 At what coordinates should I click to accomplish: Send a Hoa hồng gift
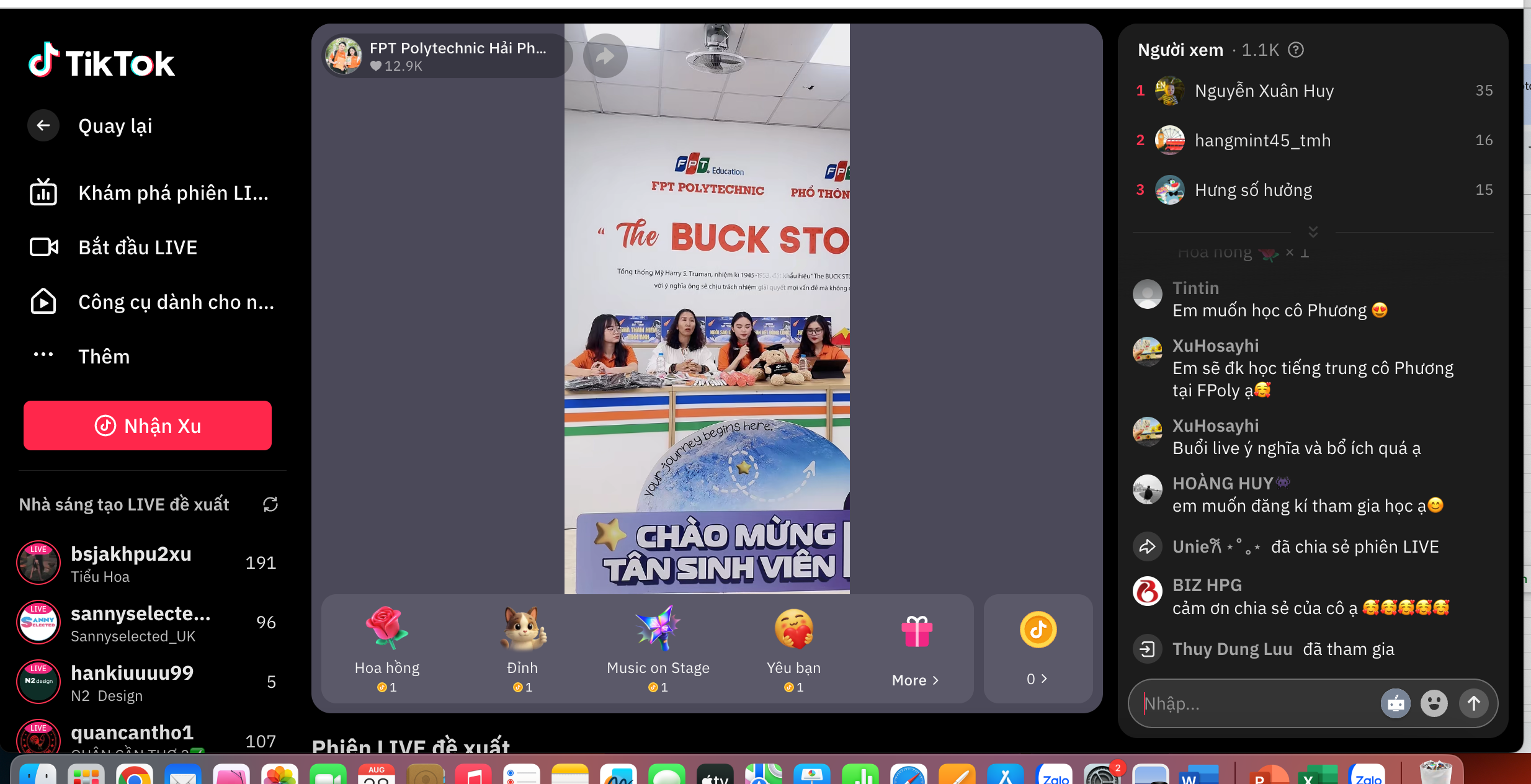pyautogui.click(x=387, y=649)
